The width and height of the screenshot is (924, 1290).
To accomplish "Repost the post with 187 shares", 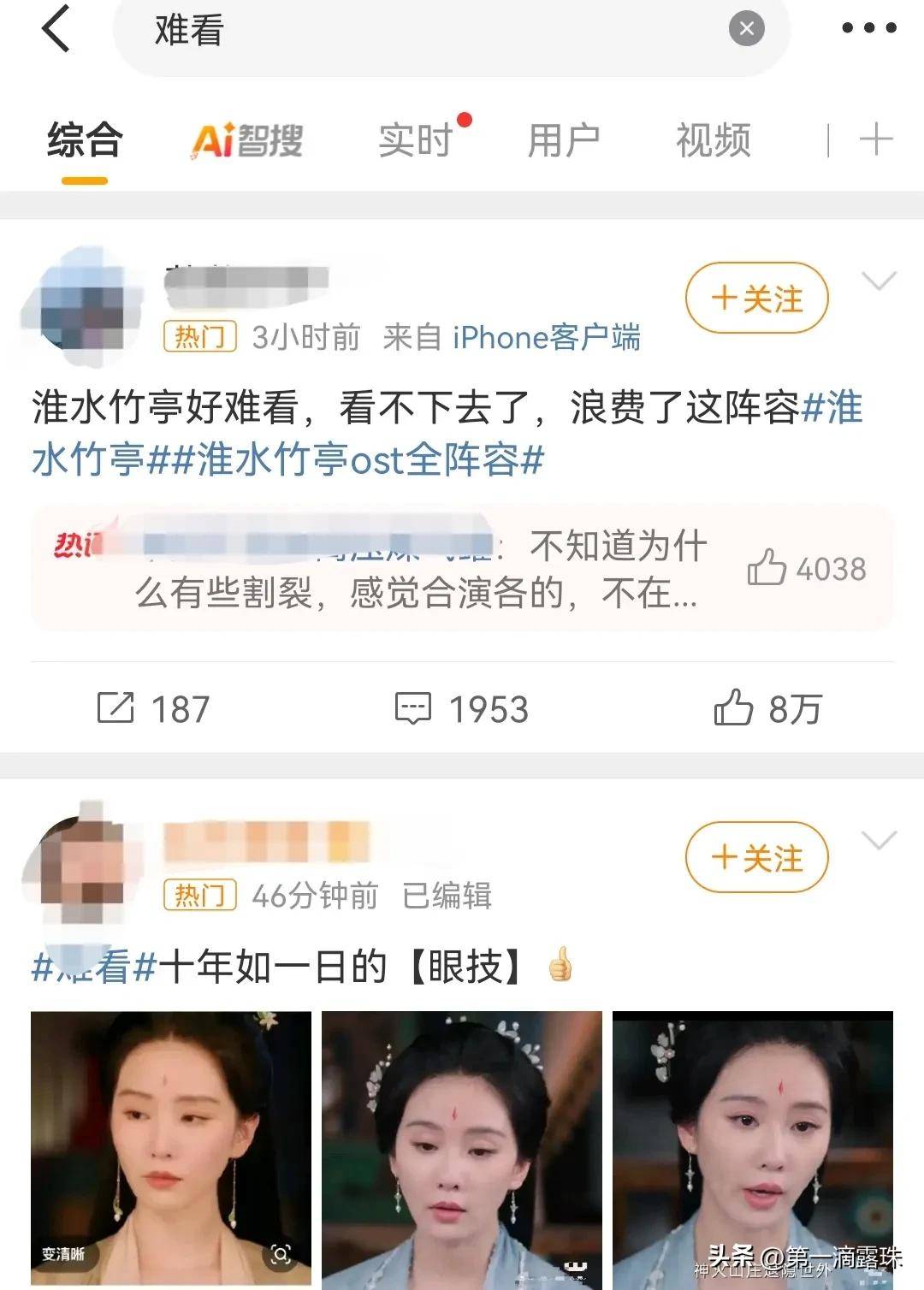I will tap(152, 708).
